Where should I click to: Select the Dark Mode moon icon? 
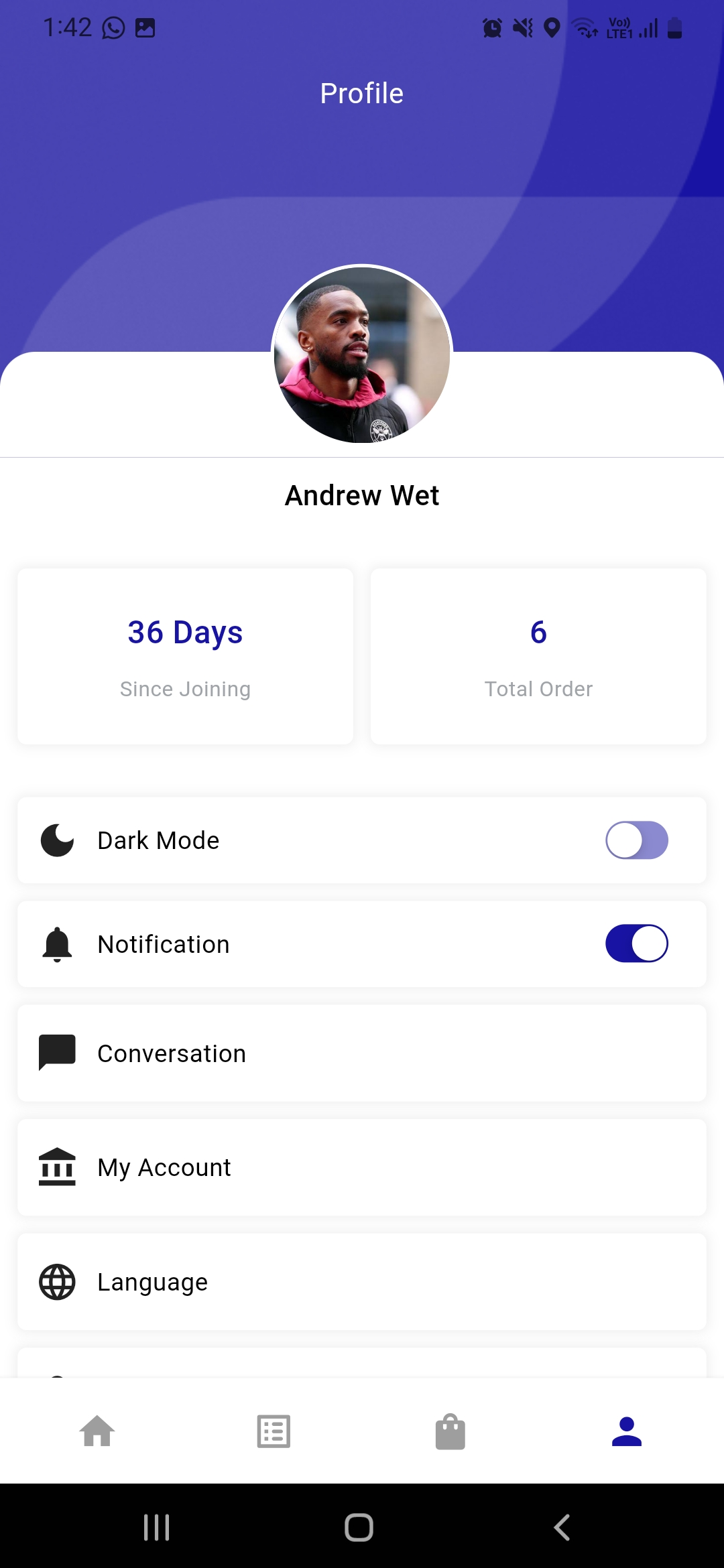pos(58,840)
